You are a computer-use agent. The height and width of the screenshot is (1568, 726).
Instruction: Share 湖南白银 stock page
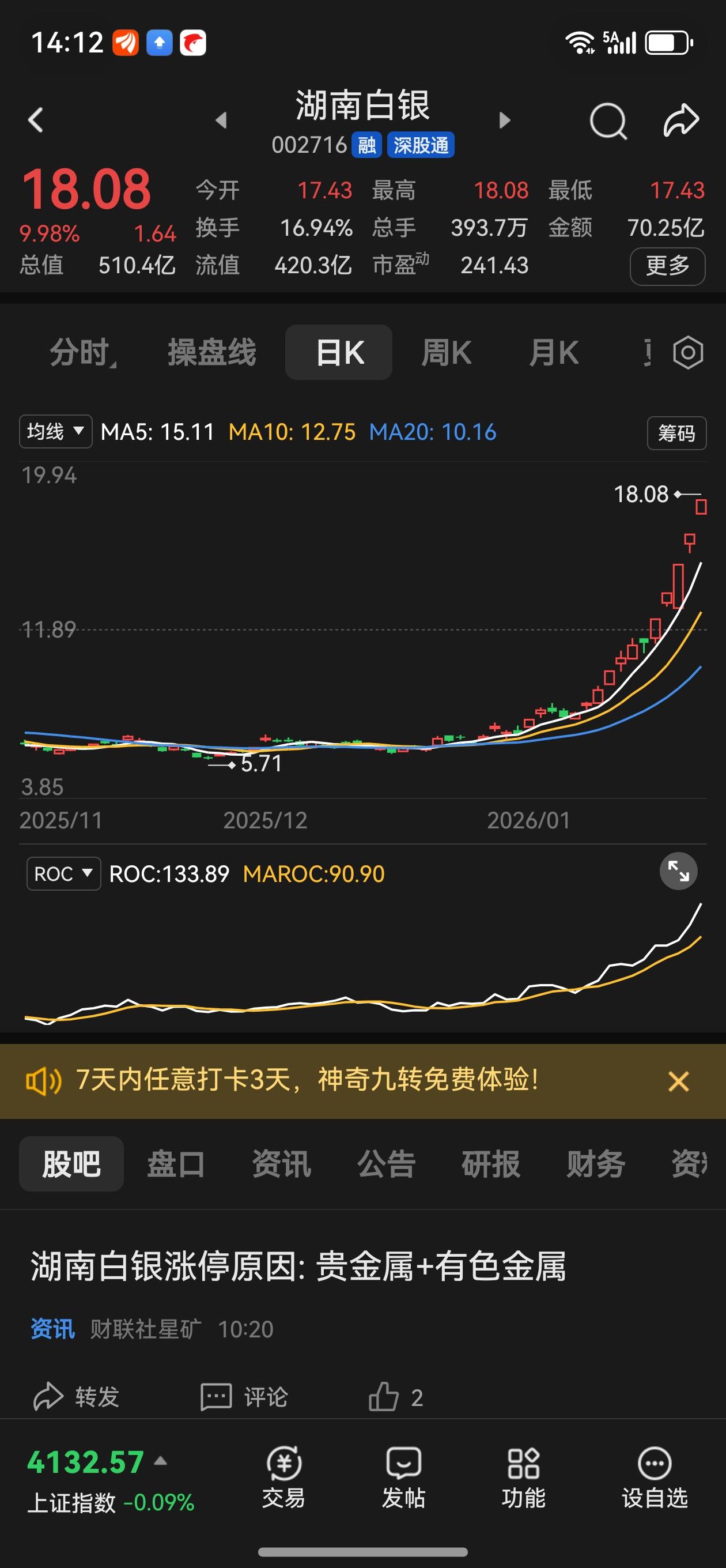pyautogui.click(x=680, y=120)
